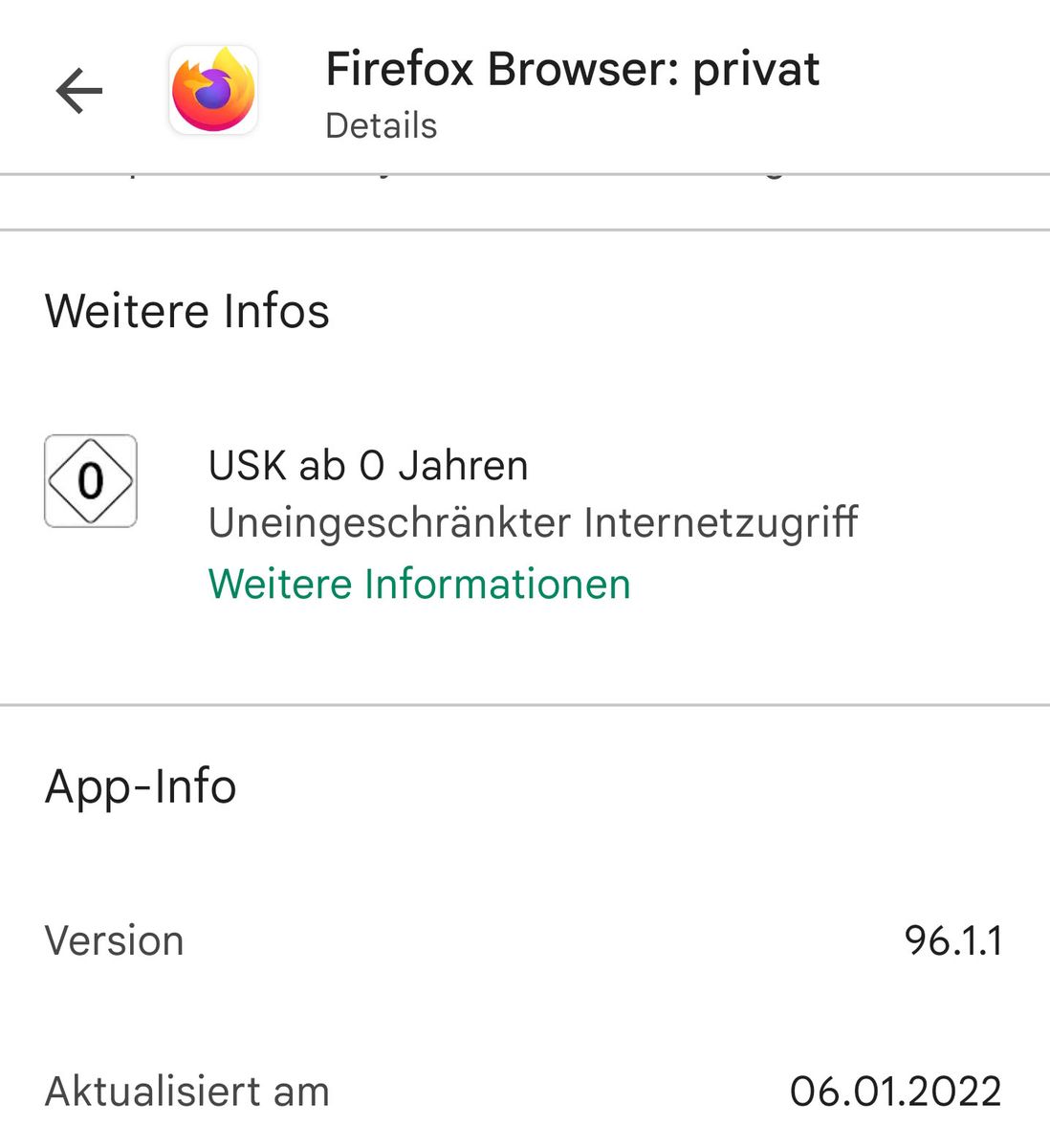Go back using the arrow icon

[x=79, y=92]
